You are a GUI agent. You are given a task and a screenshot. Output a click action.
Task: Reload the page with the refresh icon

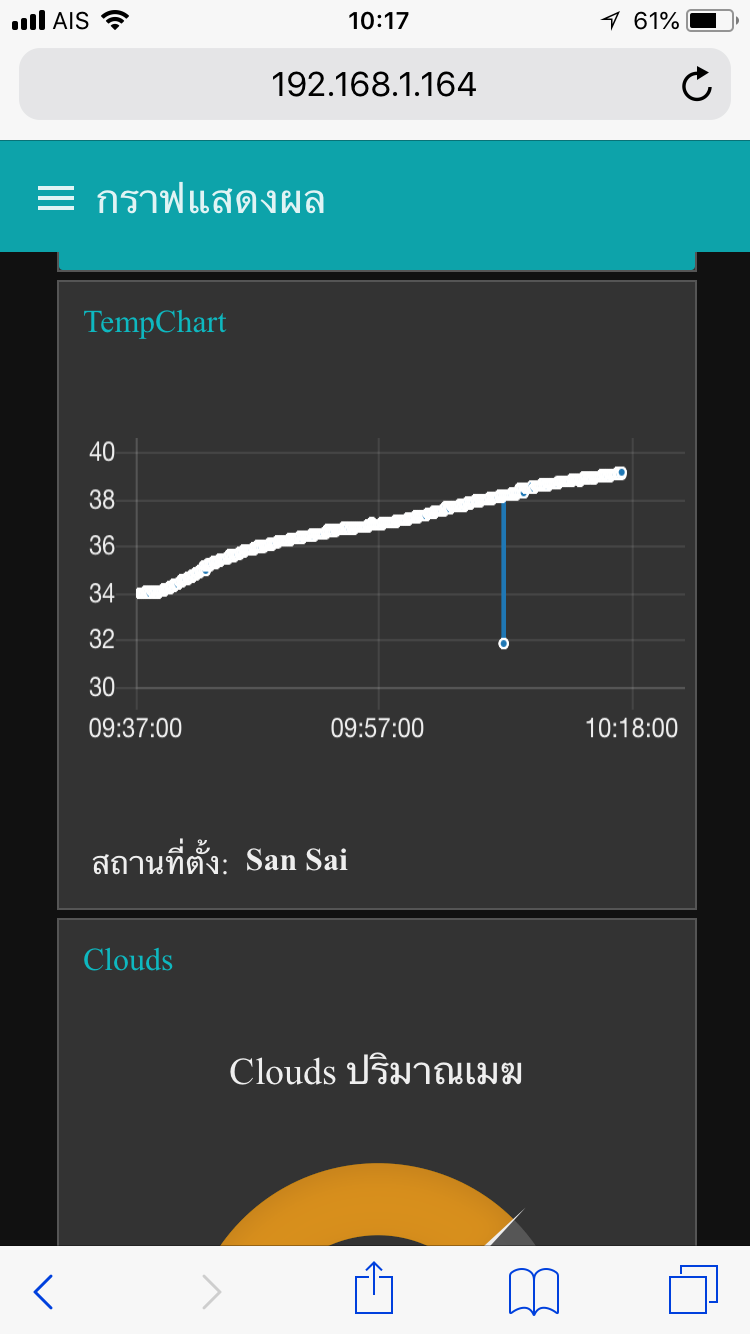point(697,85)
